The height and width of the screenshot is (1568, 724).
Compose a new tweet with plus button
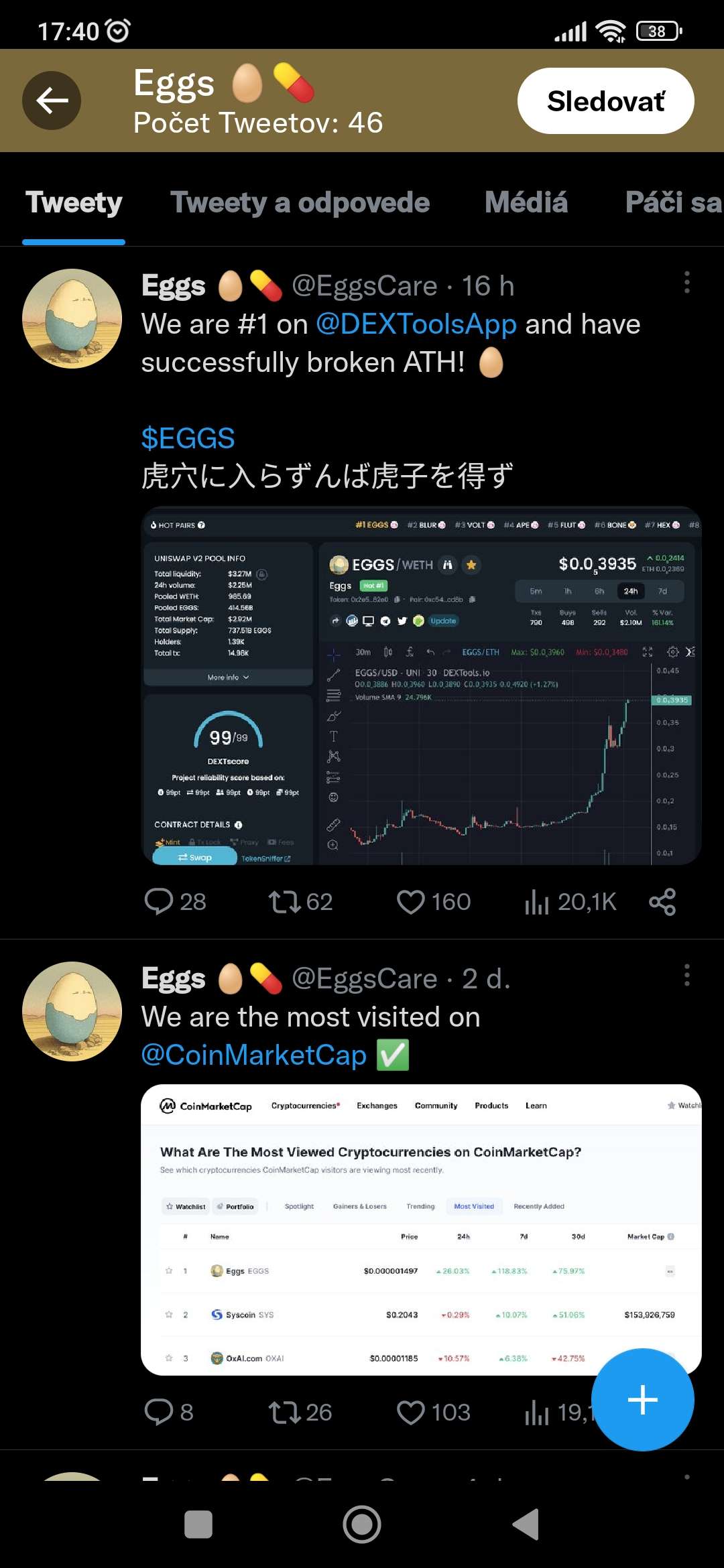(x=642, y=1400)
